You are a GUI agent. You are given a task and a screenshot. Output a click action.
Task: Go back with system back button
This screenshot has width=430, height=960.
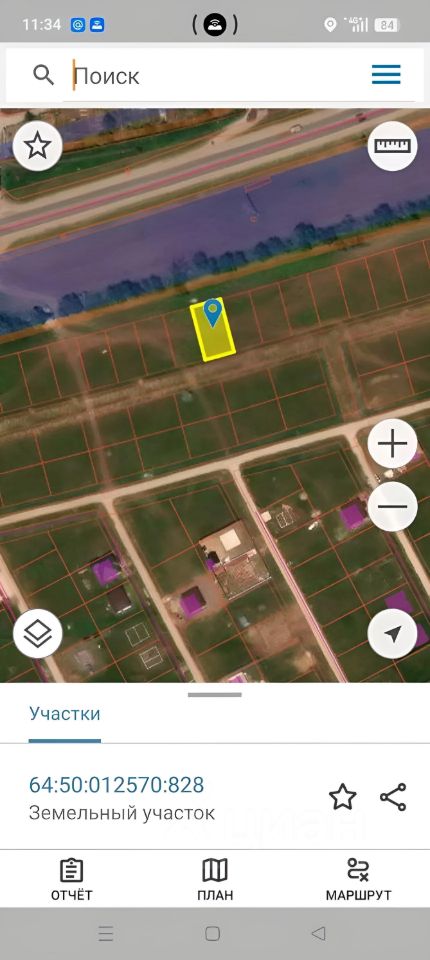(x=318, y=933)
